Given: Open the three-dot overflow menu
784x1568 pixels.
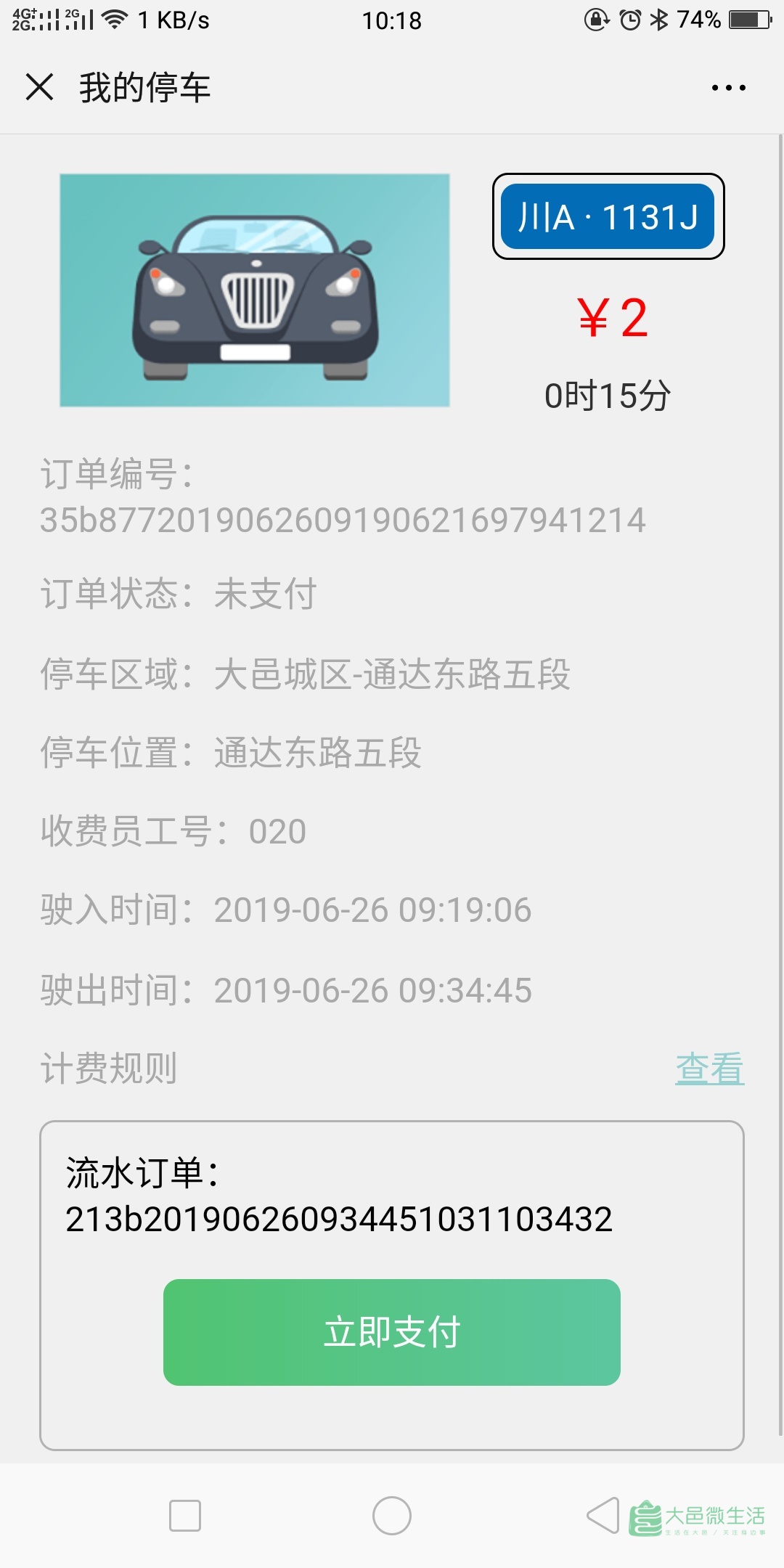Looking at the screenshot, I should pyautogui.click(x=728, y=88).
